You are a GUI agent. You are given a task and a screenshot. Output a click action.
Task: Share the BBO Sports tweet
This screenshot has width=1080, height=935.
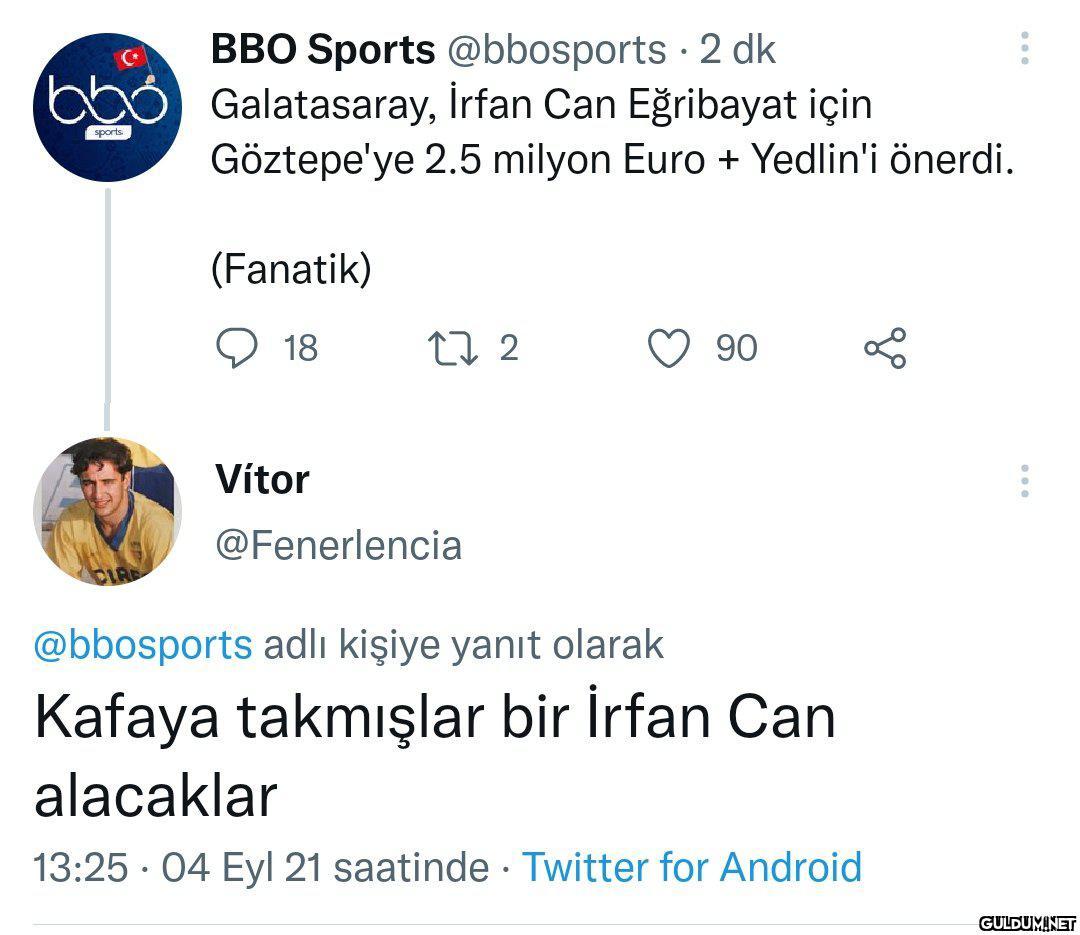(885, 348)
